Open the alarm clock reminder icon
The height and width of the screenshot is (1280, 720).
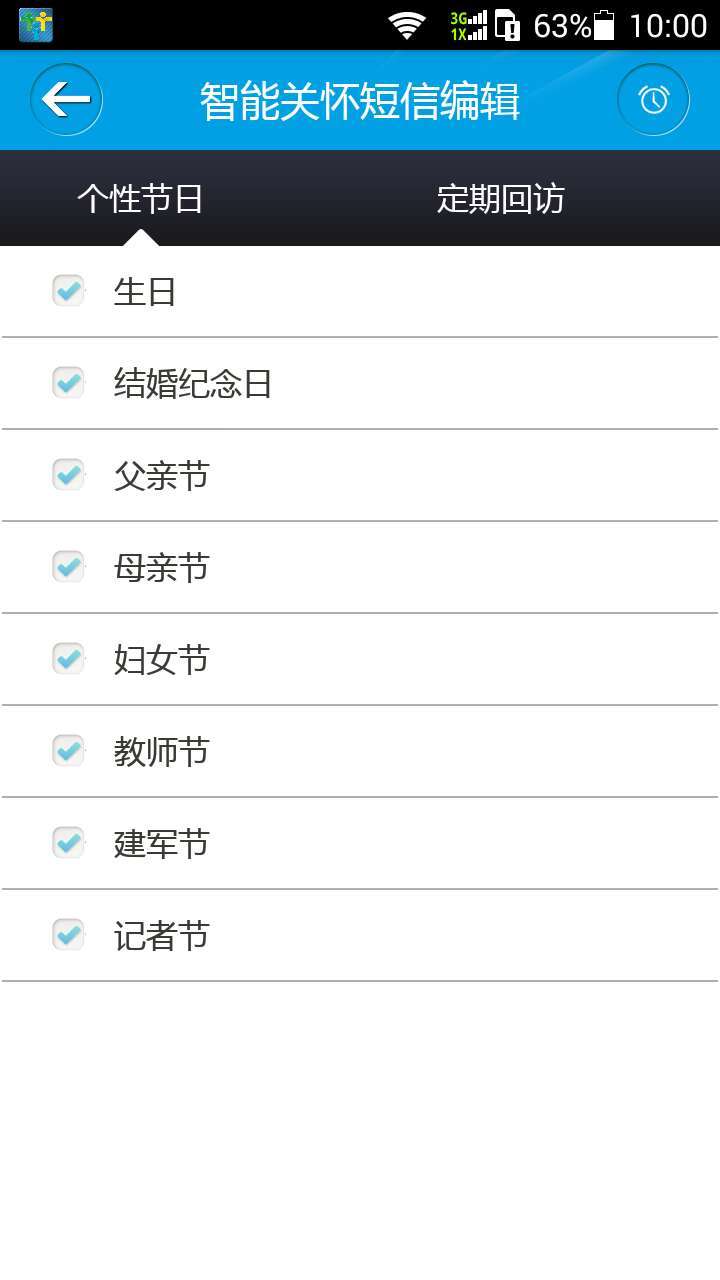click(x=653, y=100)
